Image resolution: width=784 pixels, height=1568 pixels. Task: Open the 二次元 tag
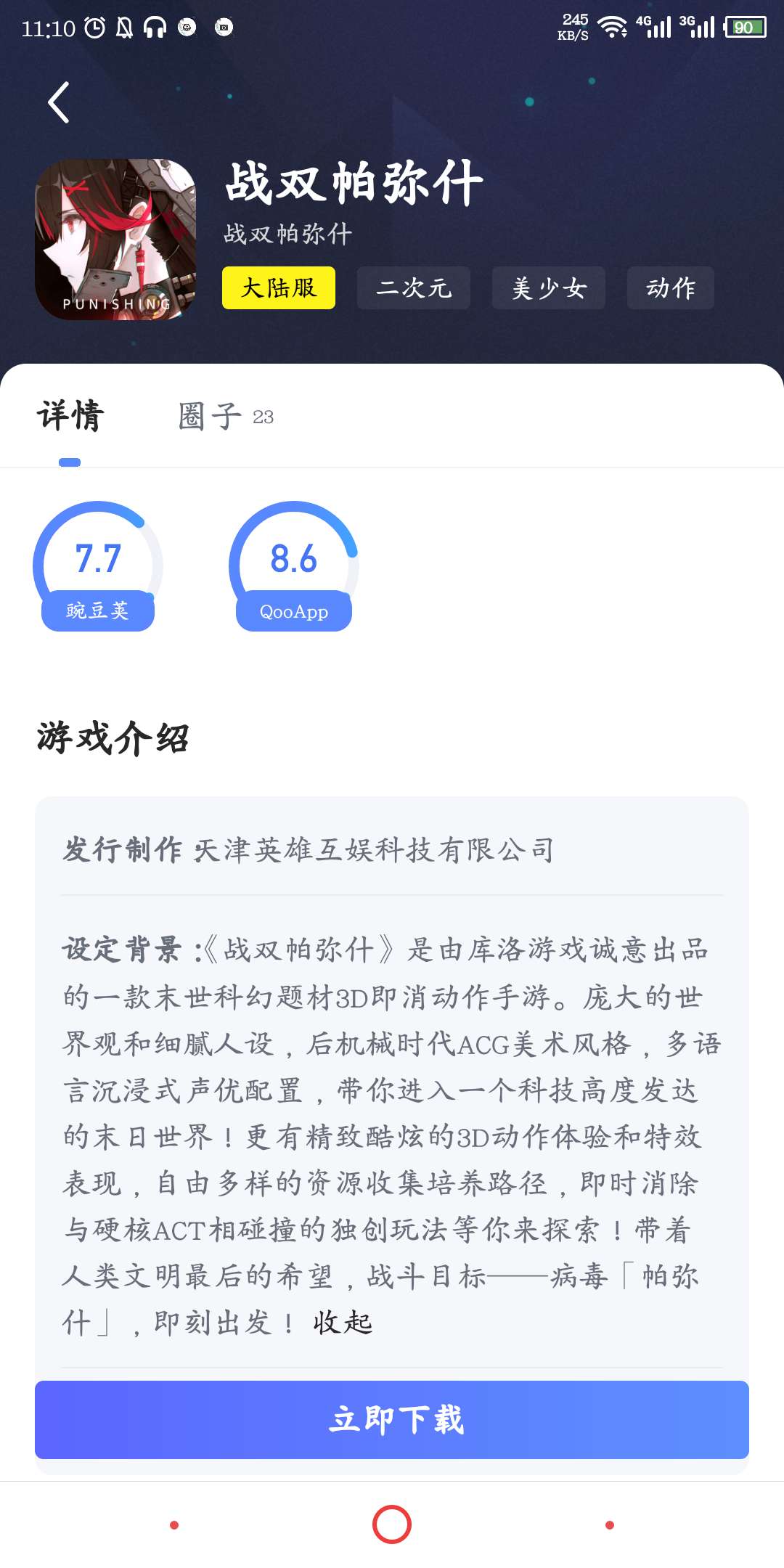414,288
